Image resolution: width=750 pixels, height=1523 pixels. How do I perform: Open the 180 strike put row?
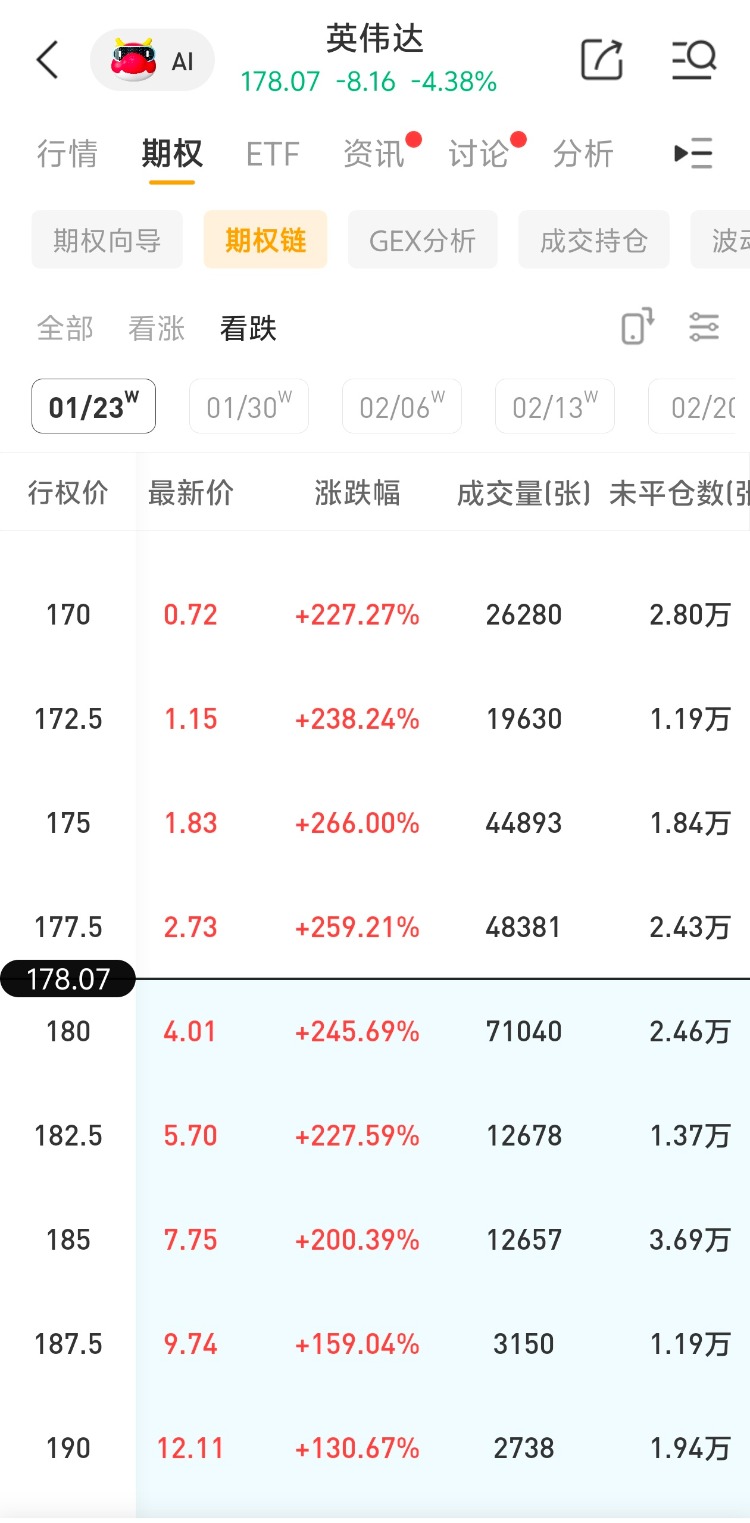tap(375, 1031)
